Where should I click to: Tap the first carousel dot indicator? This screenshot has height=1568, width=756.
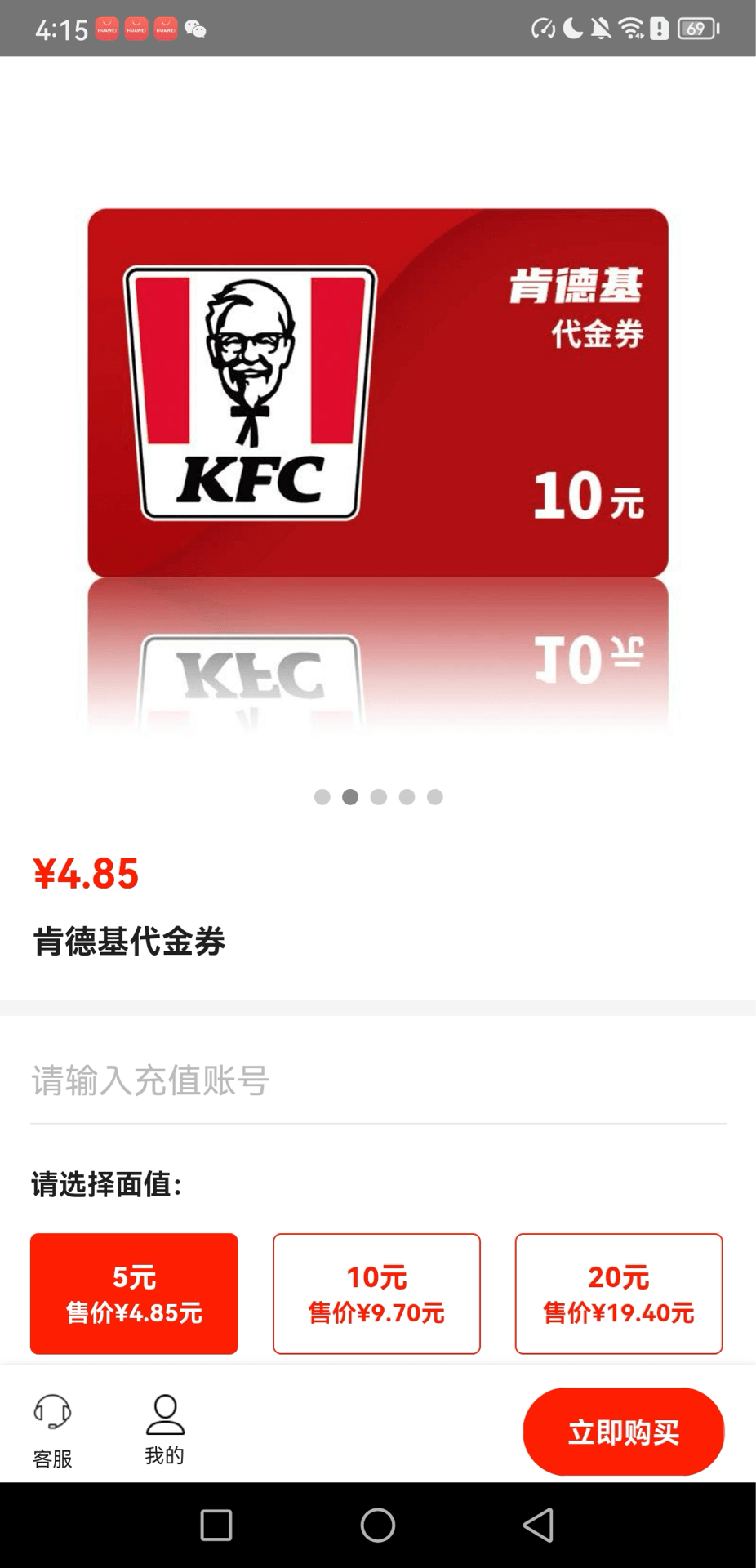tap(321, 798)
